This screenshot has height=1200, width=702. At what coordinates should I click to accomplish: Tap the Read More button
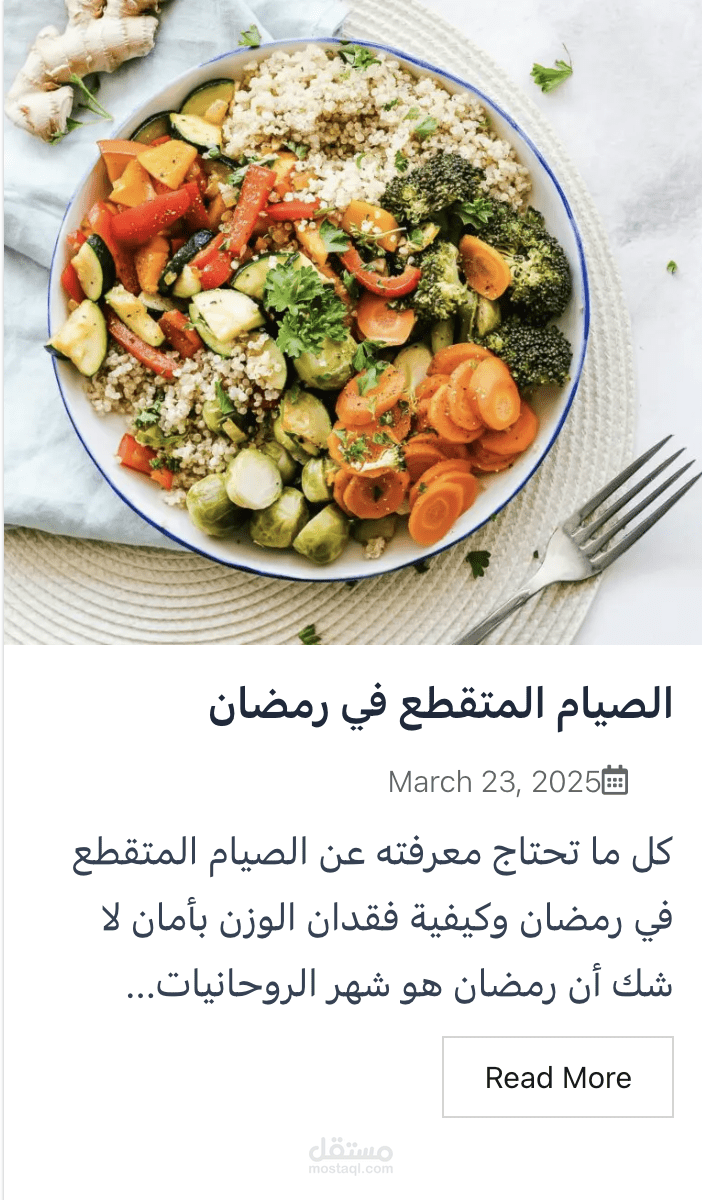coord(558,1077)
